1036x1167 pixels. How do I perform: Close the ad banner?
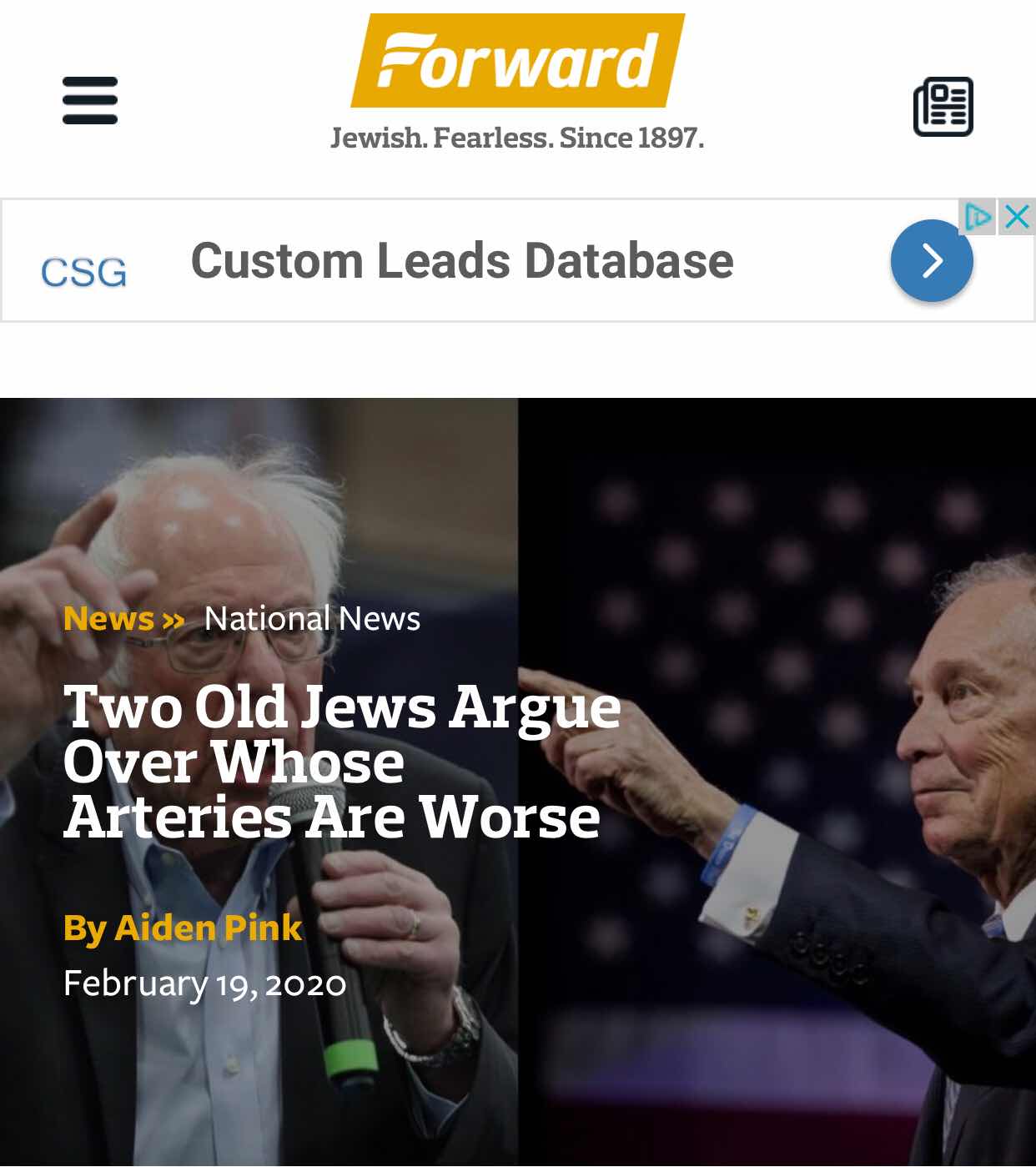pos(1018,217)
